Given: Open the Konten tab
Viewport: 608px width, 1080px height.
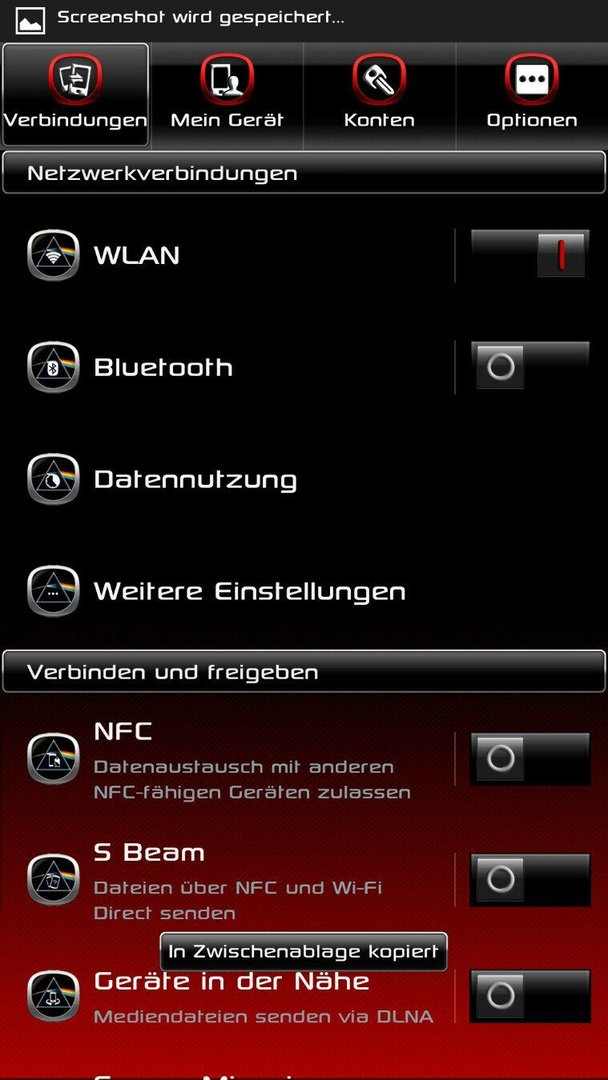Looking at the screenshot, I should tap(379, 94).
